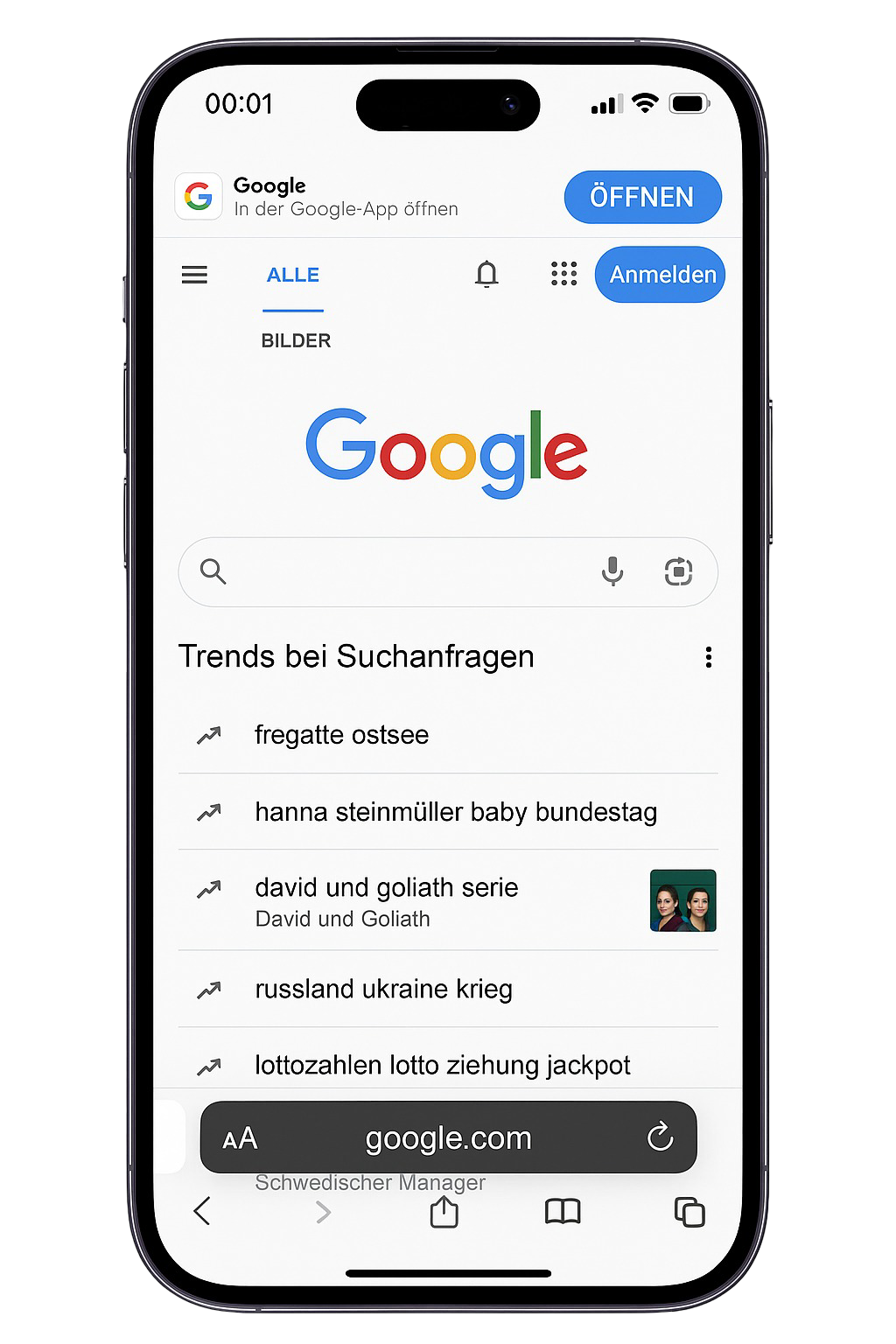This screenshot has width=896, height=1344.
Task: Open the hamburger menu
Action: pos(194,275)
